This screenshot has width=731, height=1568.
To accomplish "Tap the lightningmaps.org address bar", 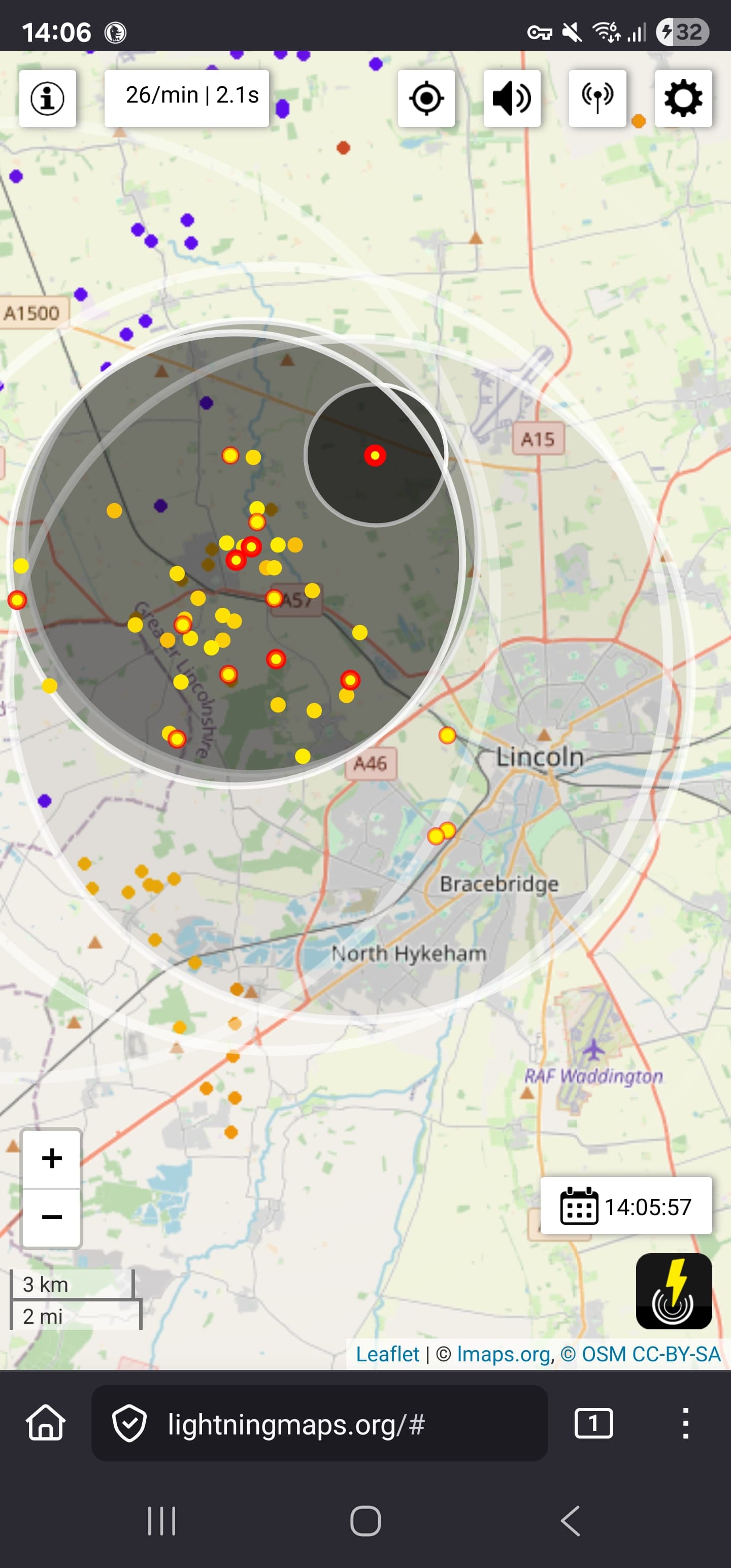I will [x=319, y=1424].
